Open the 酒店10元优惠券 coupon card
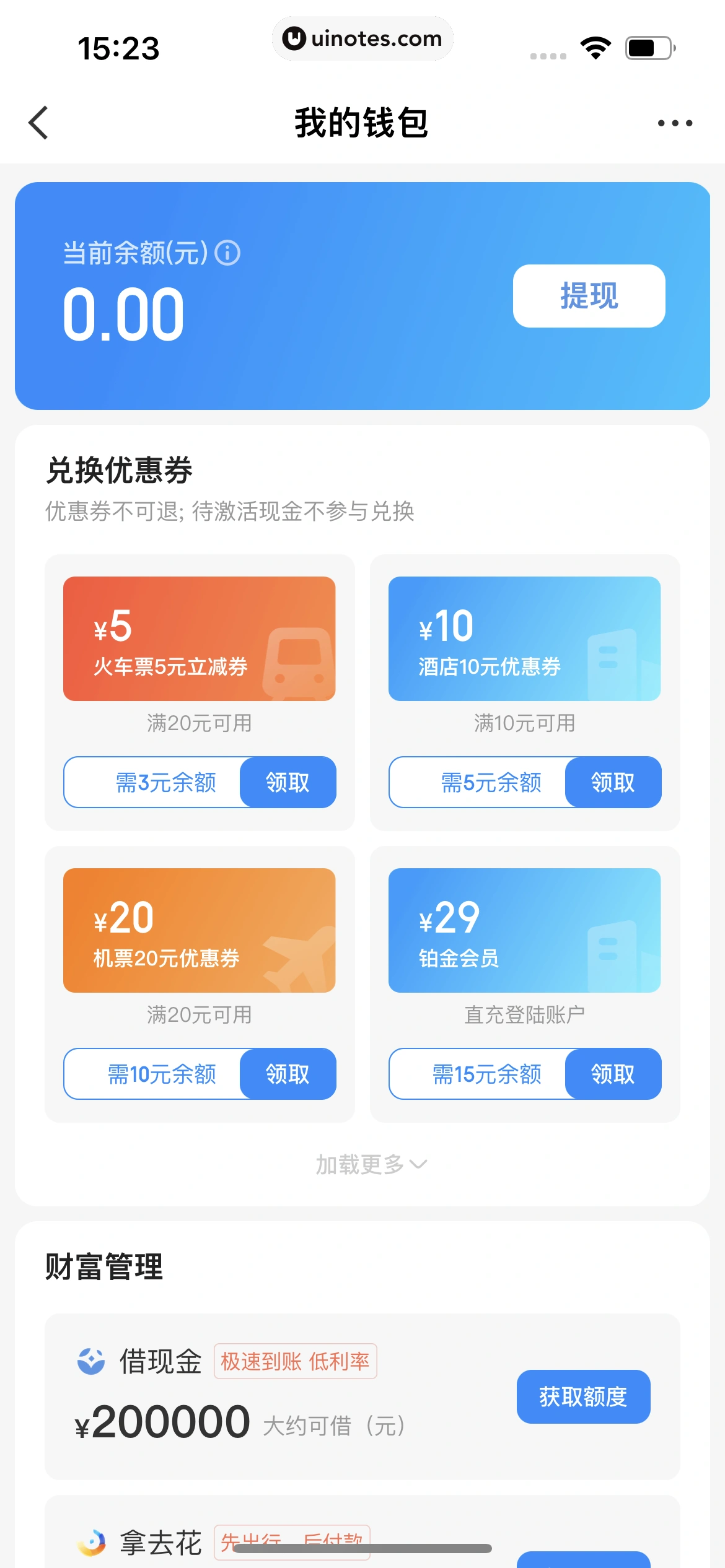Image resolution: width=725 pixels, height=1568 pixels. (x=524, y=638)
